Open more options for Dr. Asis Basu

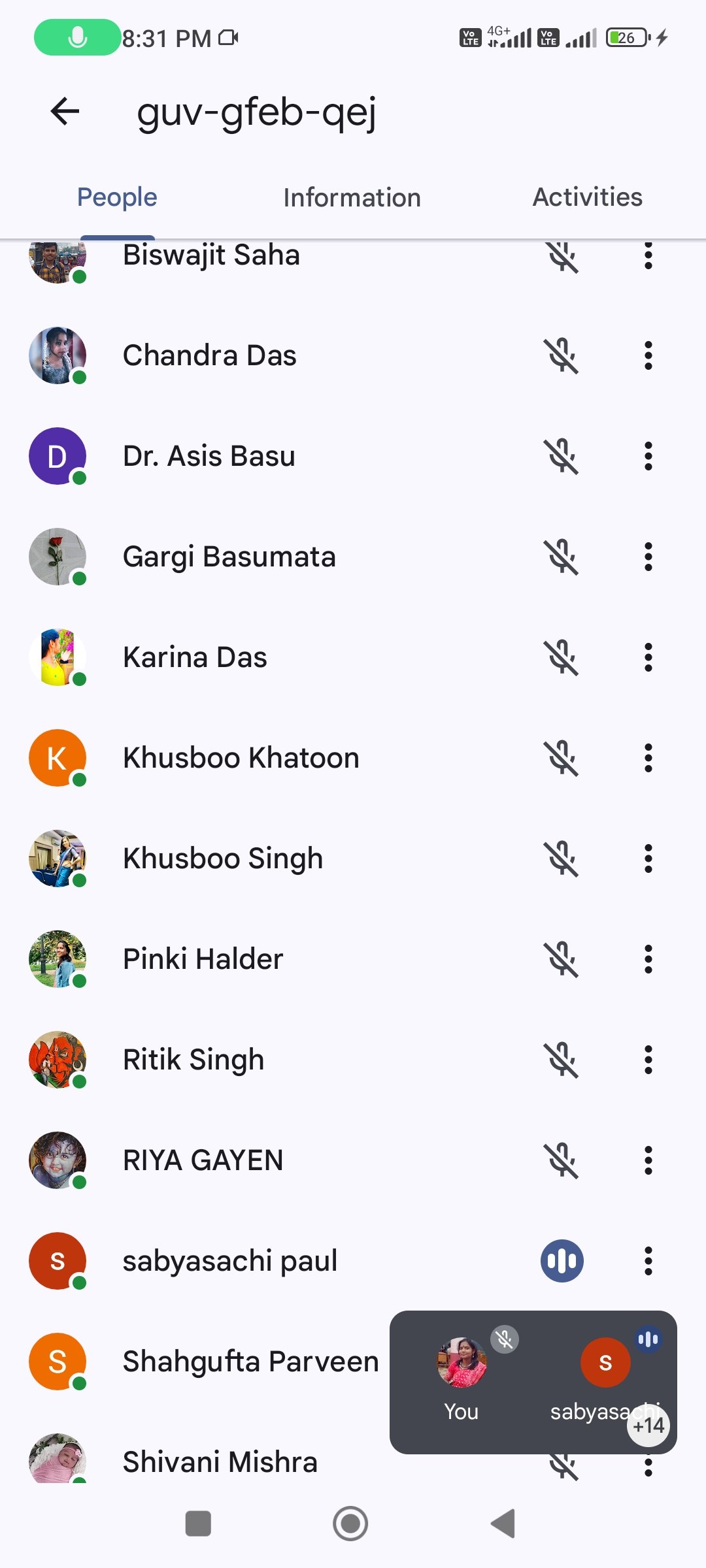point(648,456)
